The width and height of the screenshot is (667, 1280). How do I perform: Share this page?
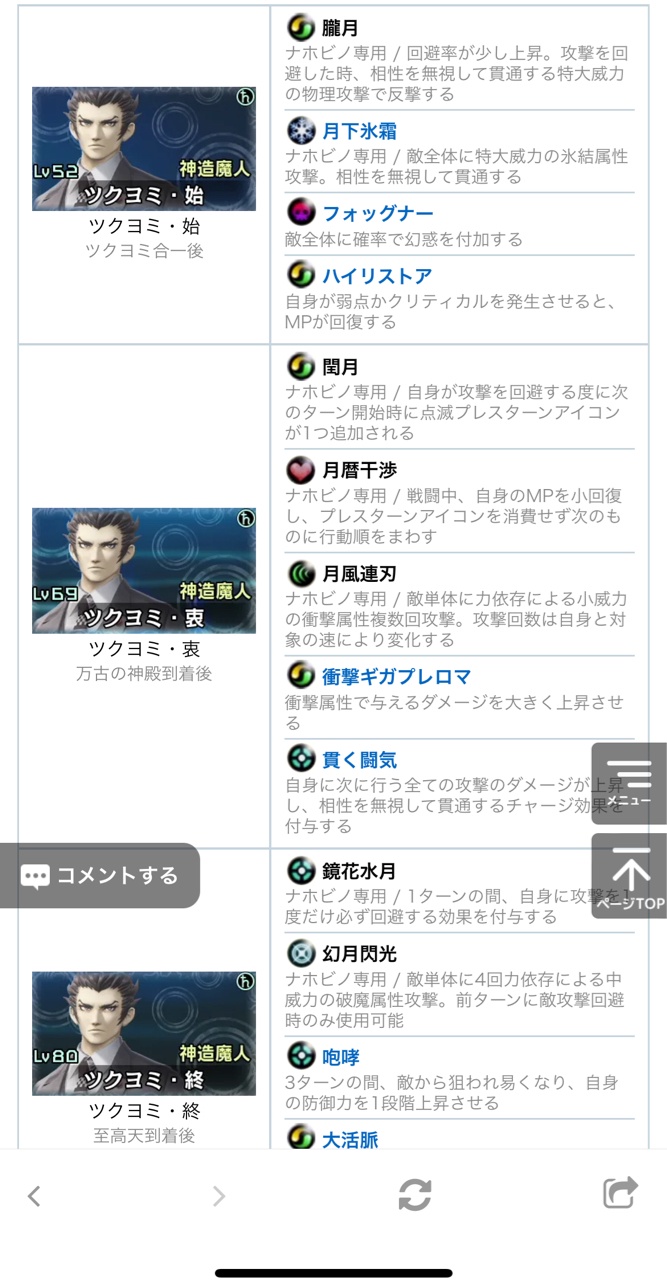click(x=620, y=1193)
